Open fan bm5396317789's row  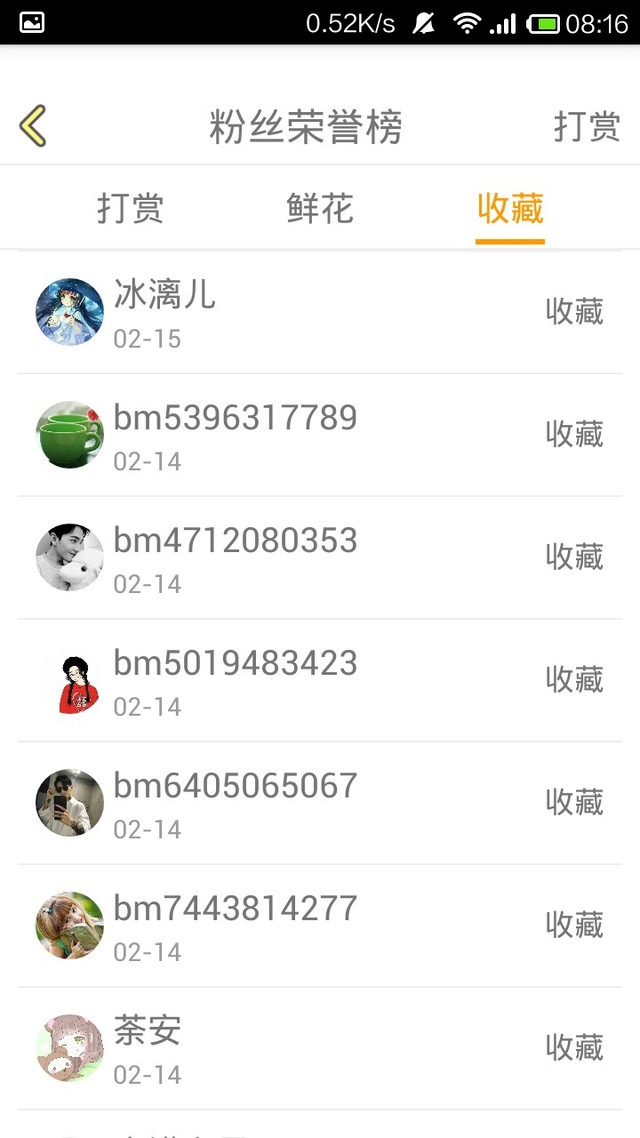[x=320, y=435]
